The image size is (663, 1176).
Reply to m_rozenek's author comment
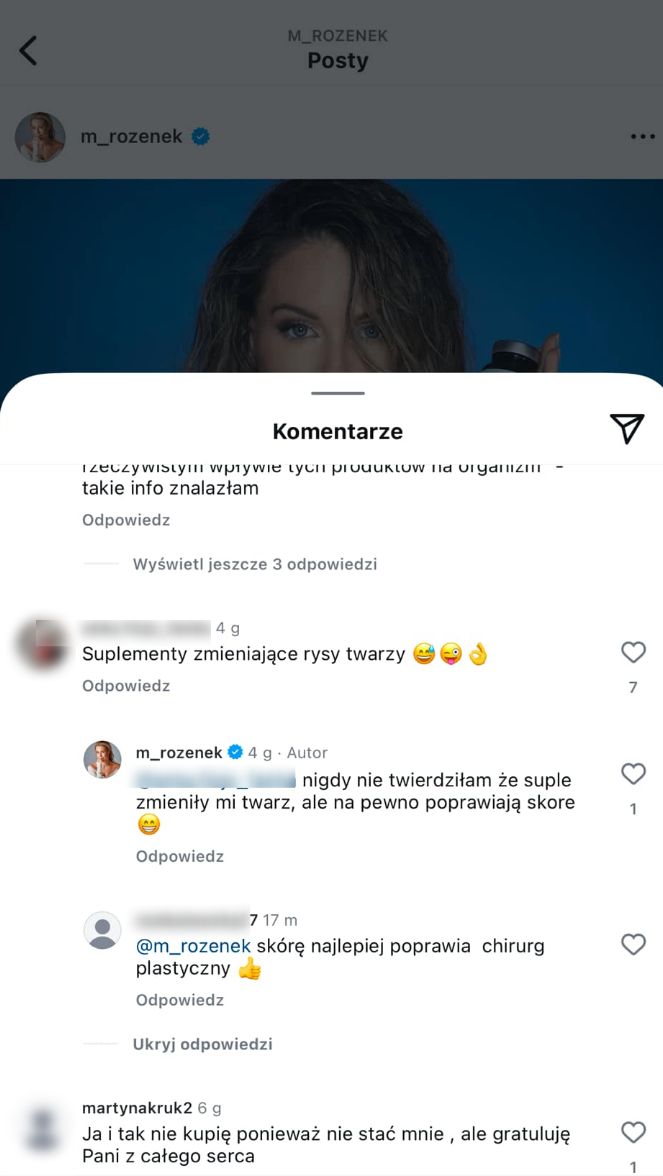click(180, 857)
